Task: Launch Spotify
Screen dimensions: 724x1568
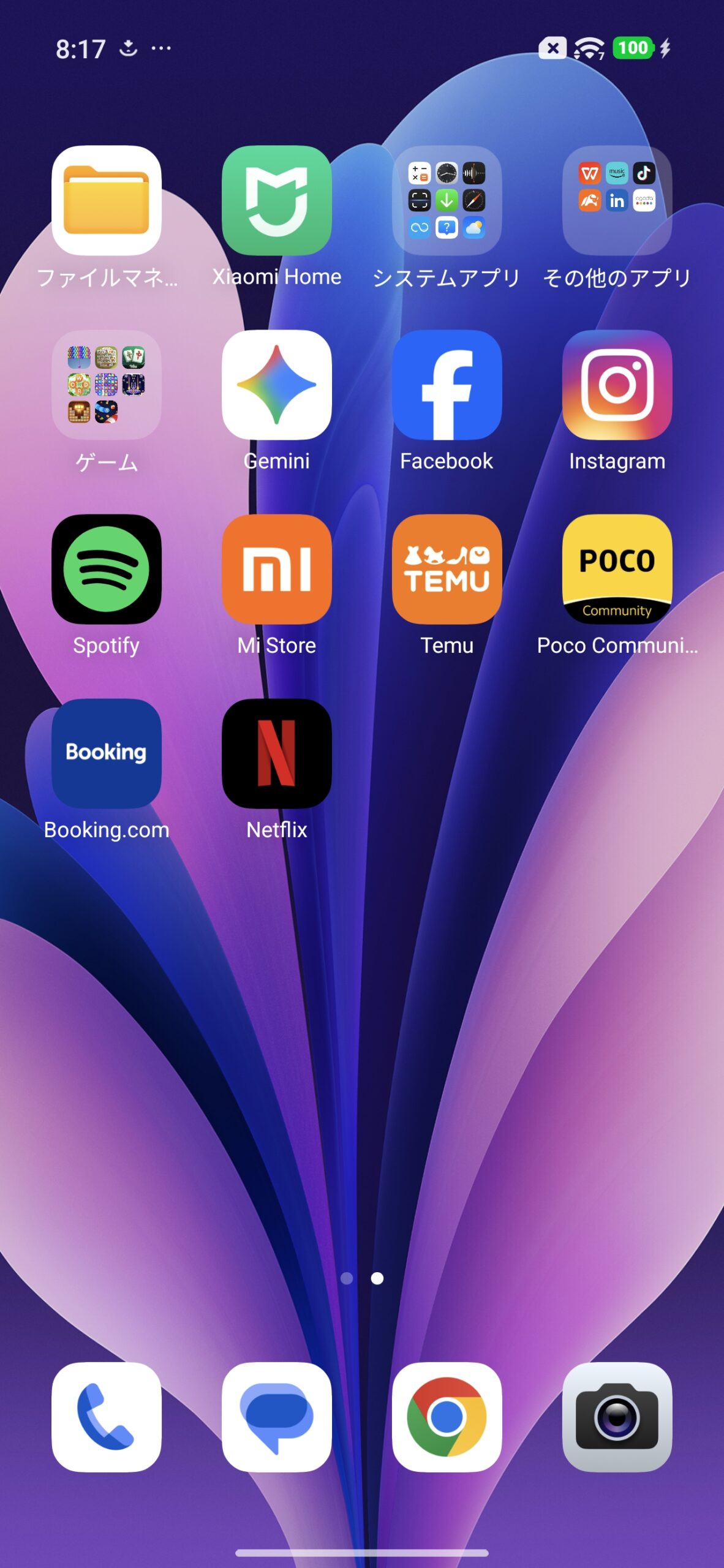Action: (x=107, y=569)
